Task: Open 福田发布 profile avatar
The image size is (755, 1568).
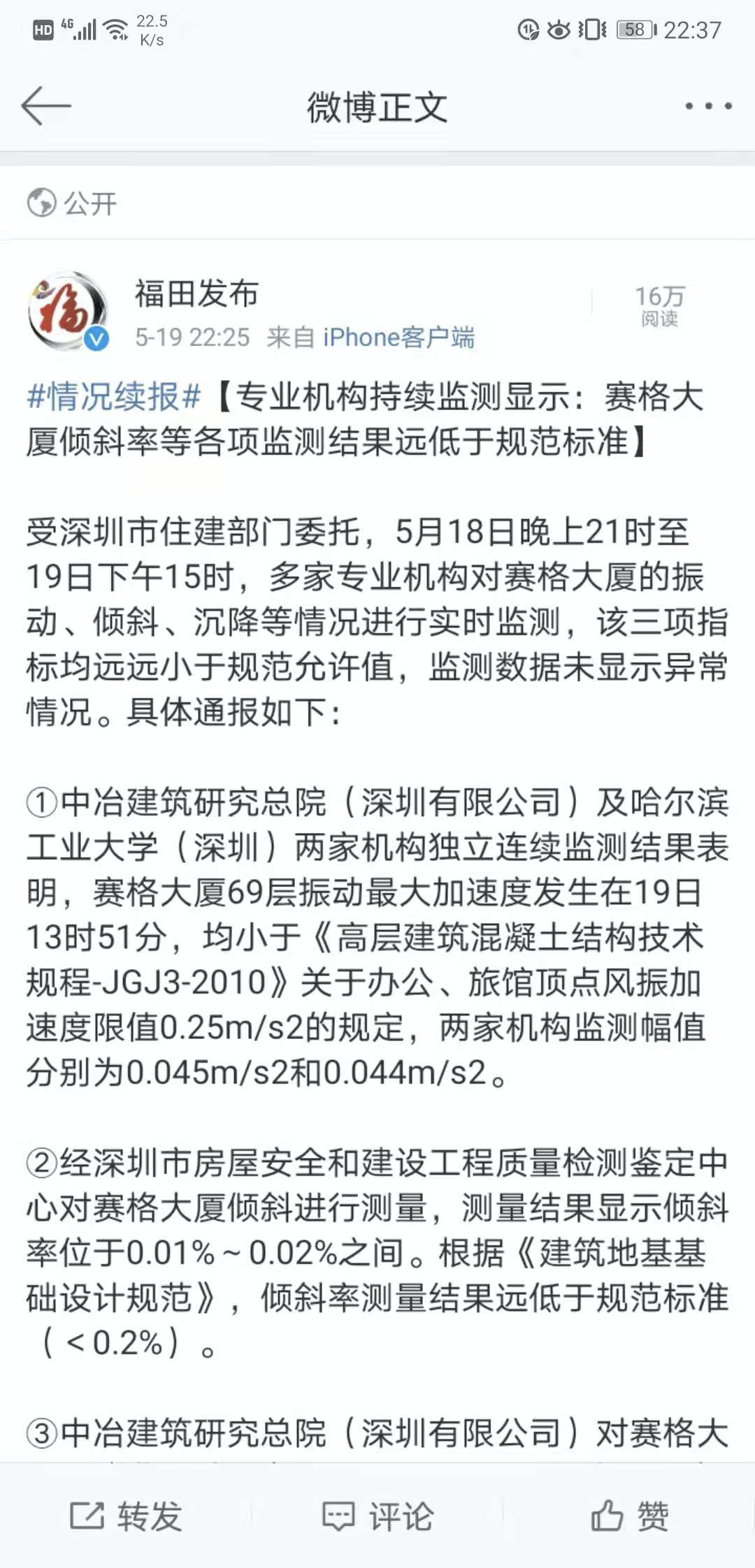Action: [68, 312]
